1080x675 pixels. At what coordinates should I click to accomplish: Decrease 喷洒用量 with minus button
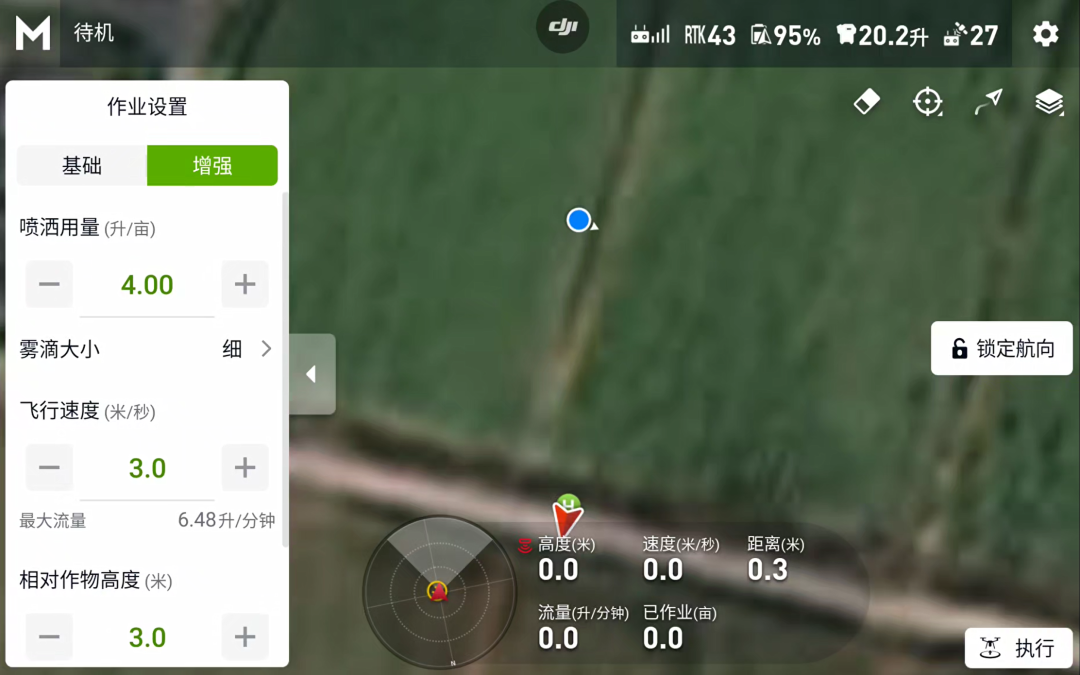click(x=49, y=285)
